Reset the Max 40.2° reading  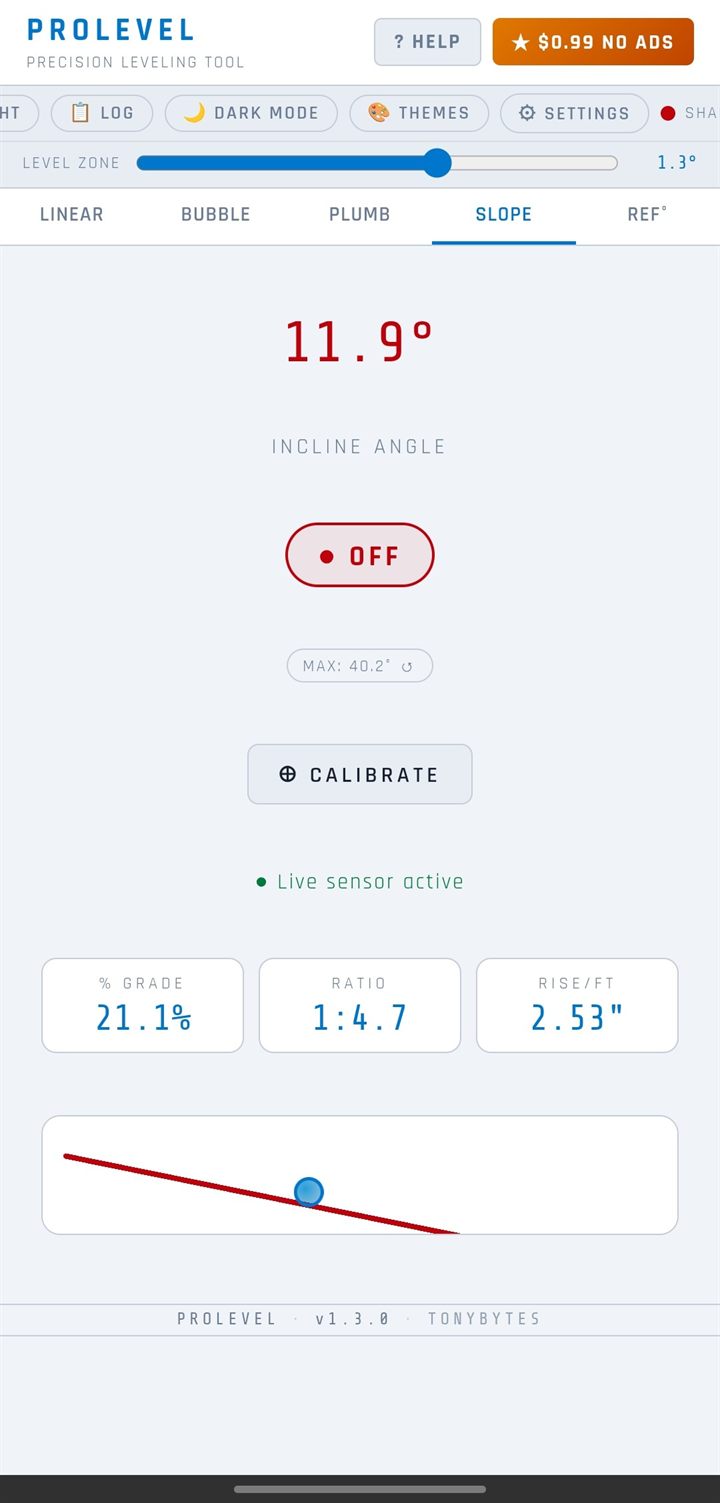(x=360, y=666)
